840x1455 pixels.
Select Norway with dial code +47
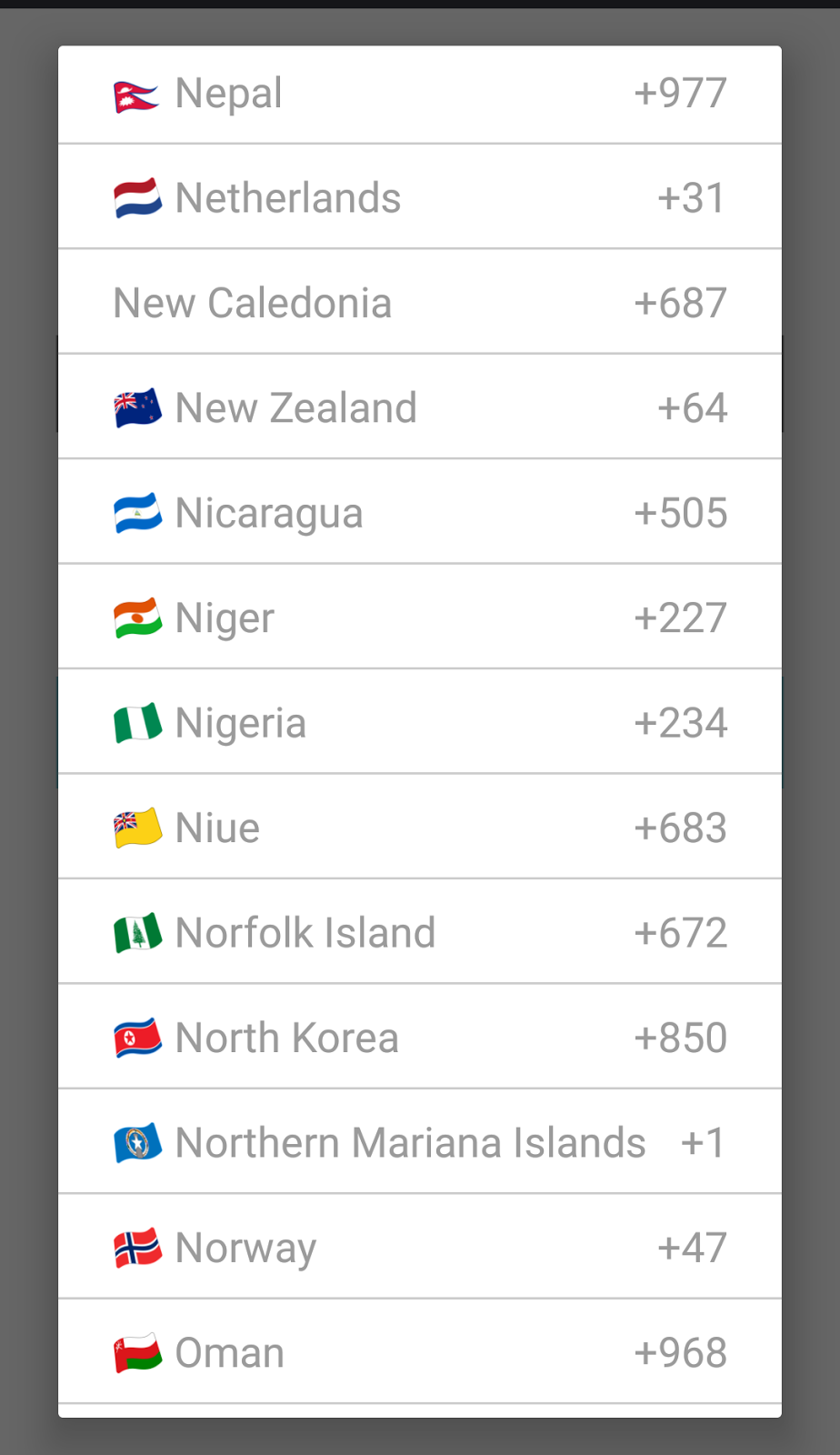pyautogui.click(x=420, y=1247)
